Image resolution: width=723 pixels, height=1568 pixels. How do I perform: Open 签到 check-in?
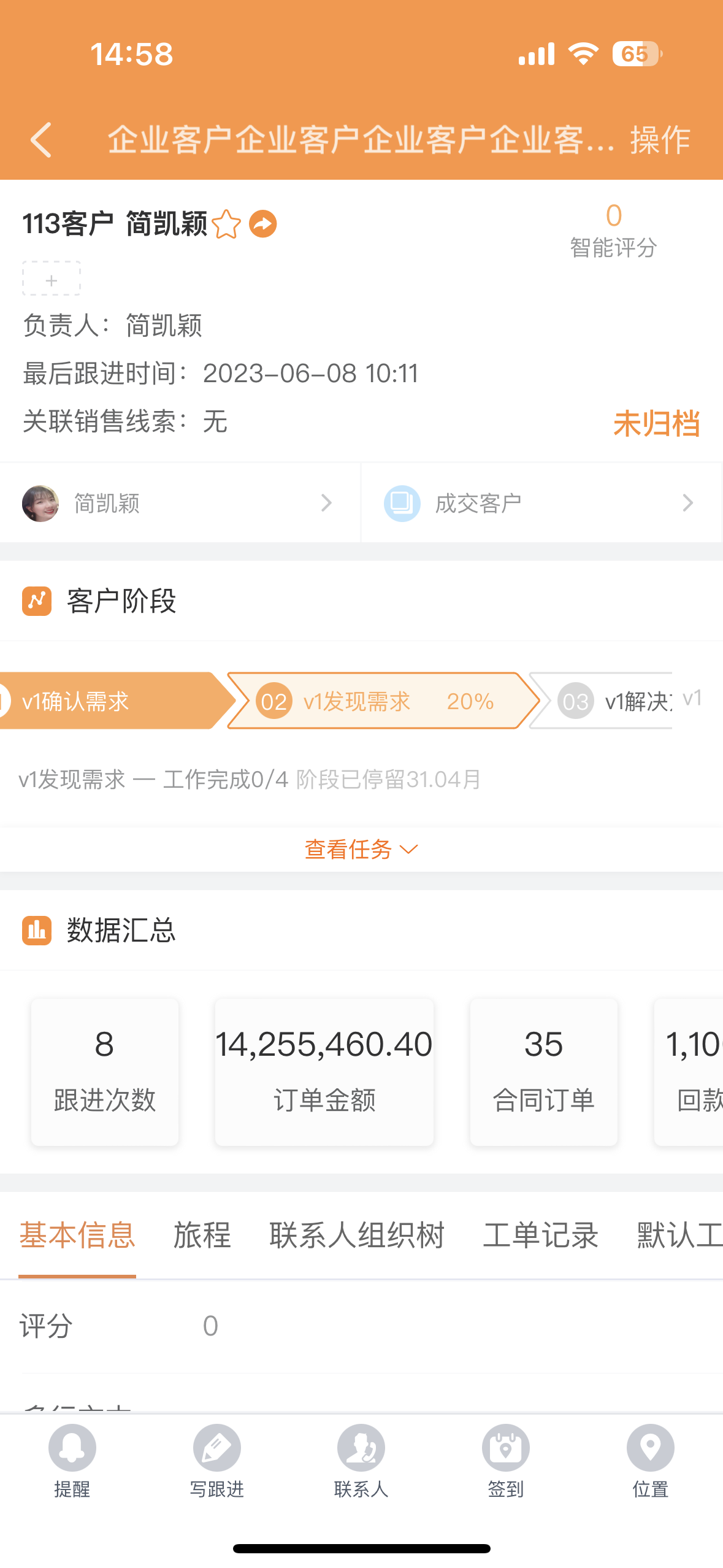tap(506, 1462)
